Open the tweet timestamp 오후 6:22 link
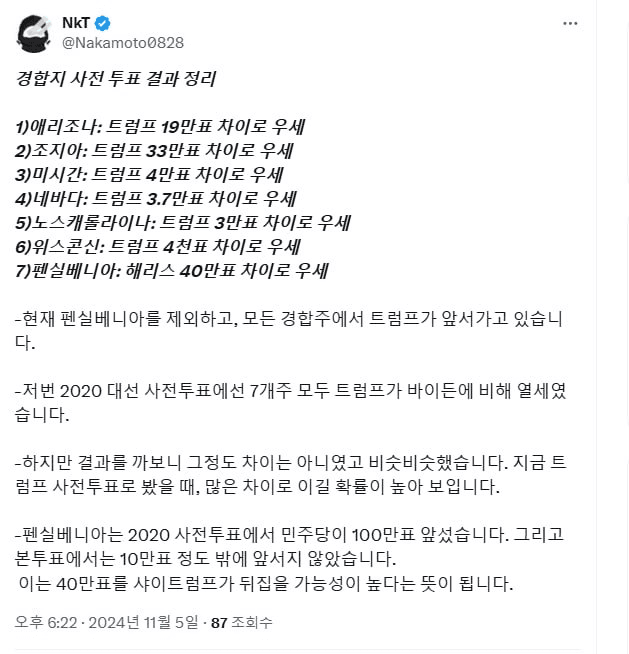629x654 pixels. click(x=46, y=622)
